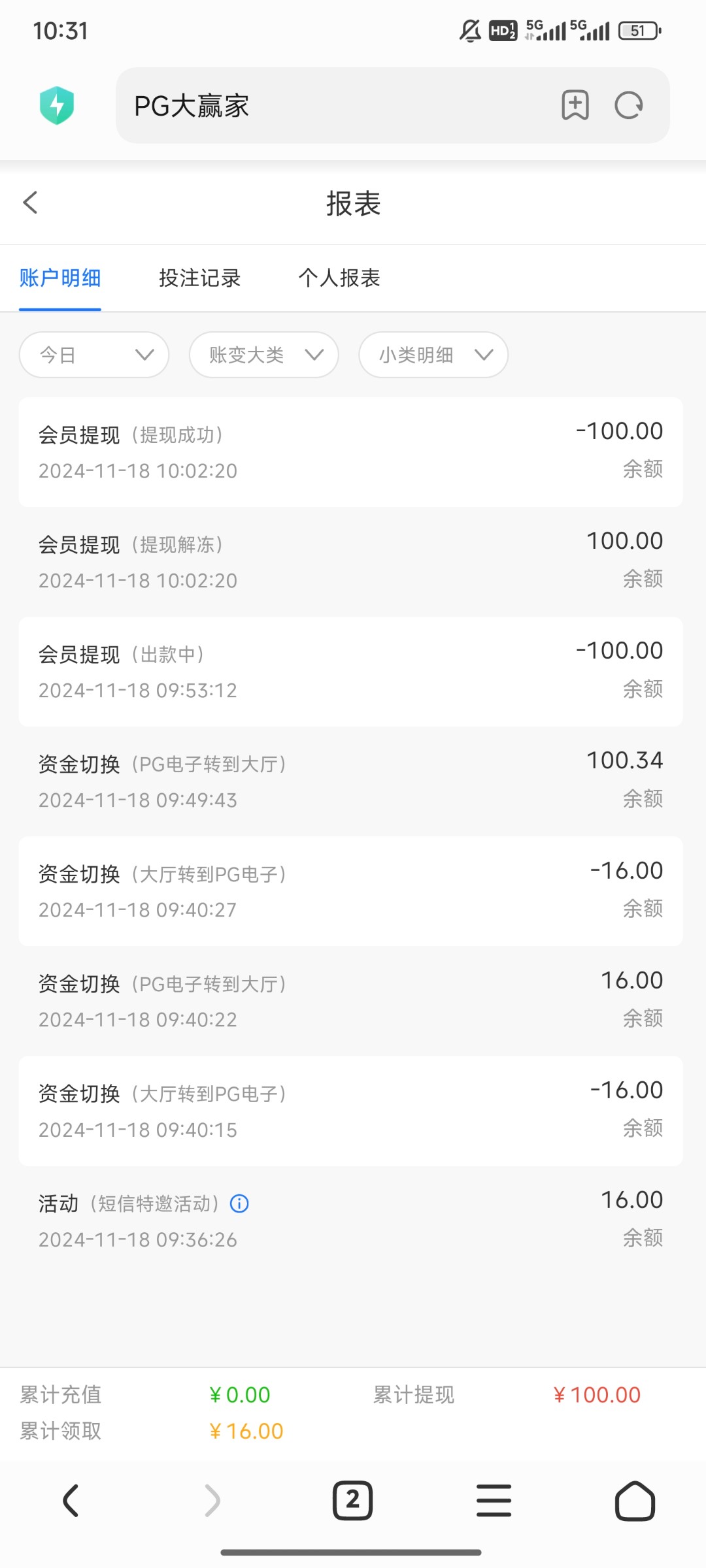The height and width of the screenshot is (1568, 706).
Task: Select the 账户明细 tab
Action: coord(60,278)
